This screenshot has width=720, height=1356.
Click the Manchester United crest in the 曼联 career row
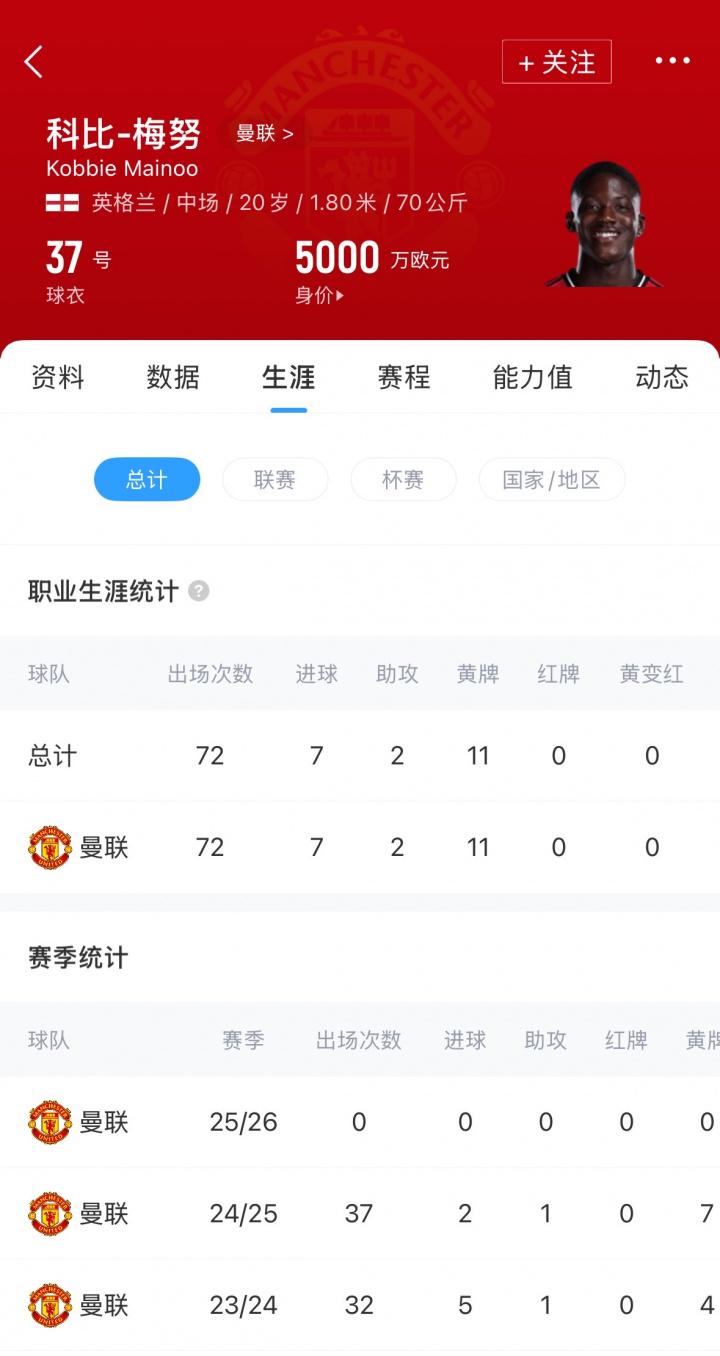click(x=48, y=847)
